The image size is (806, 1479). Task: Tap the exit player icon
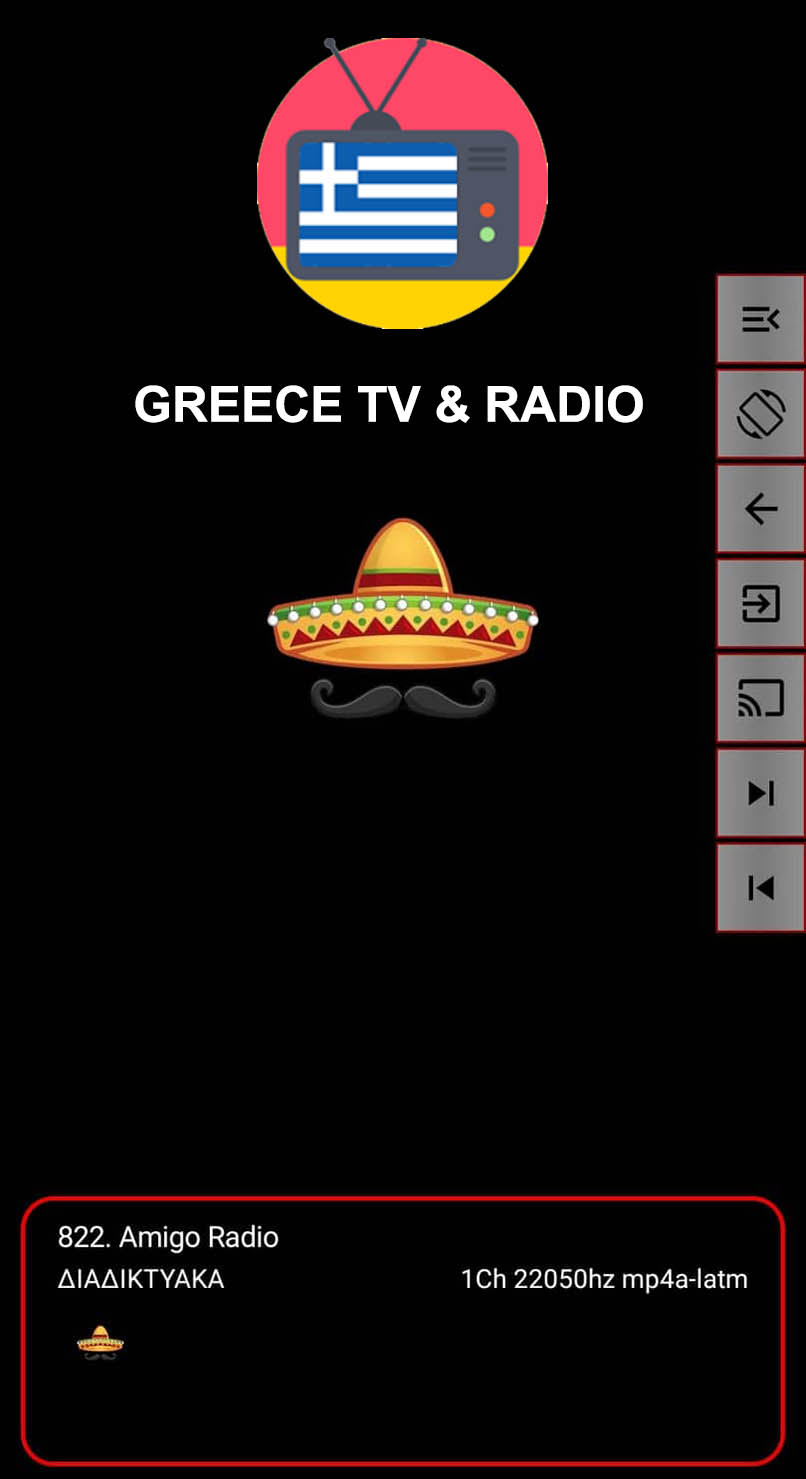760,604
